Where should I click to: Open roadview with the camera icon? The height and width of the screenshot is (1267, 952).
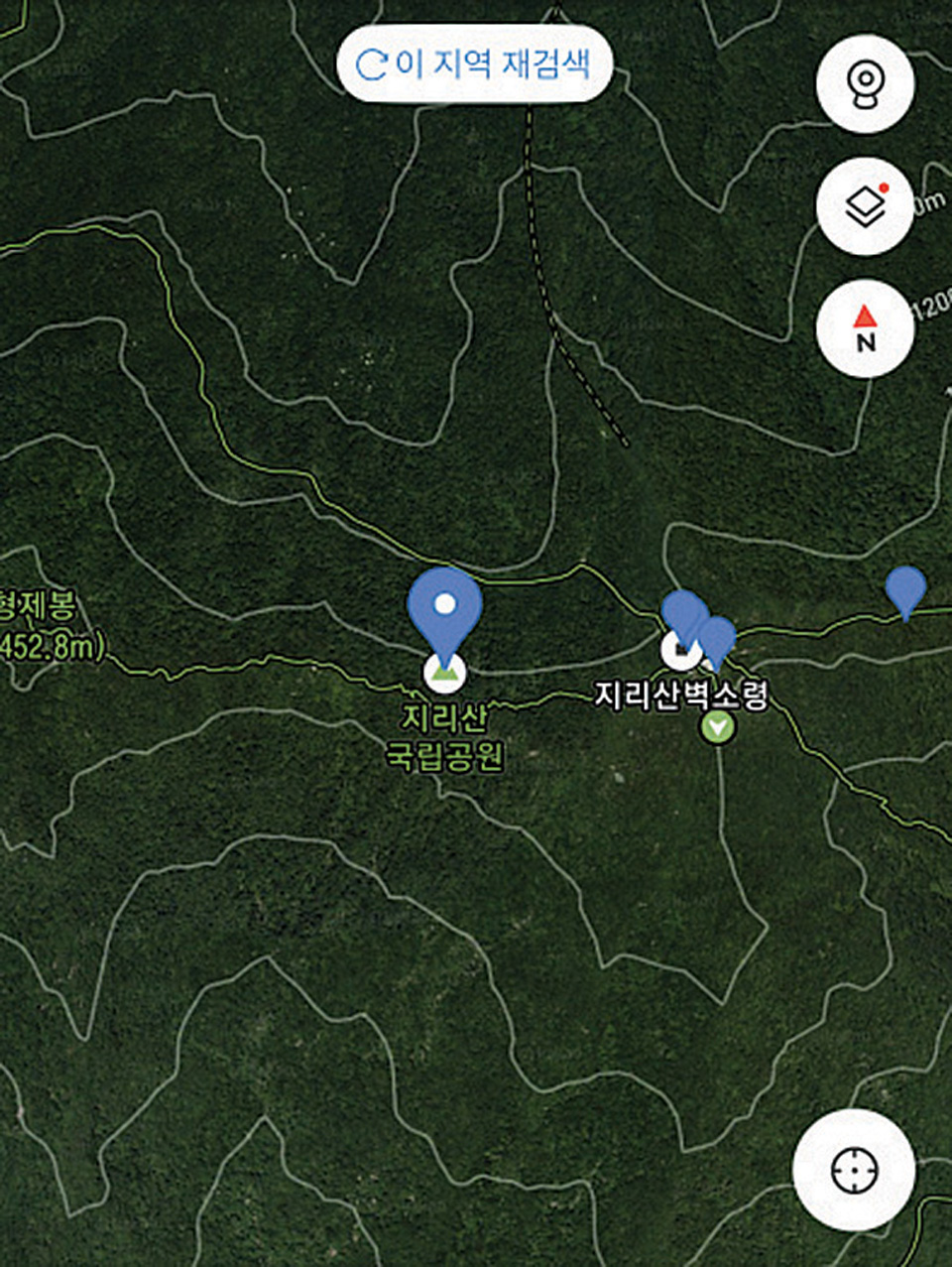pyautogui.click(x=864, y=84)
